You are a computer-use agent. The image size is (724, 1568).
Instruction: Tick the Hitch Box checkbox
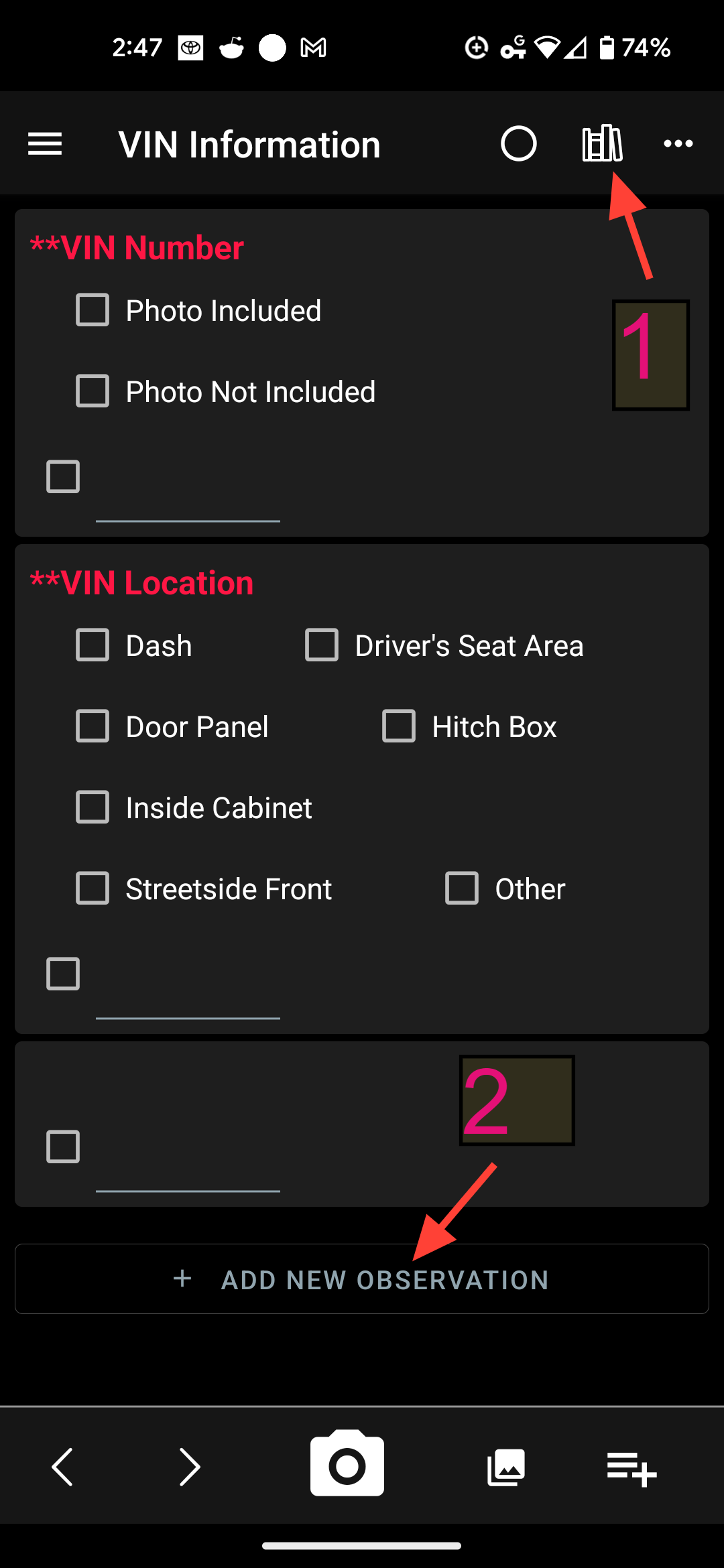[399, 726]
